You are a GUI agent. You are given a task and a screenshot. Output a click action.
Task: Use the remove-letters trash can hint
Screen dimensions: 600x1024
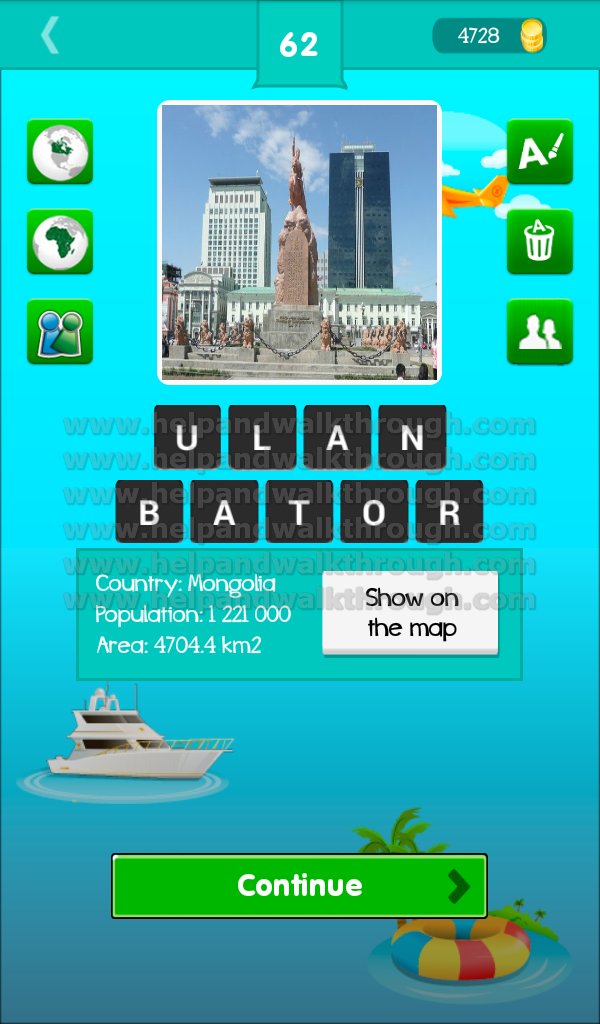pyautogui.click(x=540, y=242)
